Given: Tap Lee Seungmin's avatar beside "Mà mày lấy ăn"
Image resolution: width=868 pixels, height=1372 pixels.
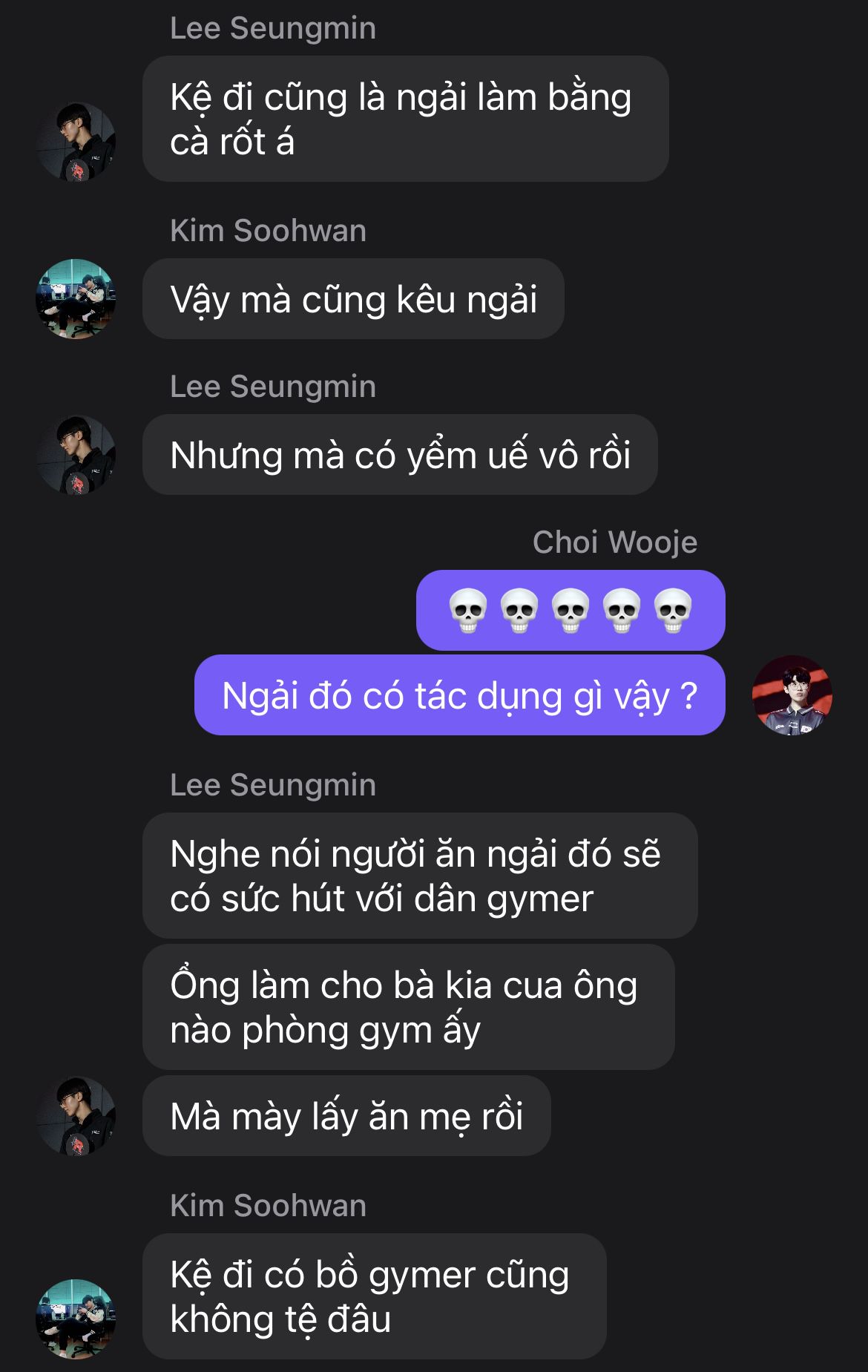Looking at the screenshot, I should [x=76, y=1116].
